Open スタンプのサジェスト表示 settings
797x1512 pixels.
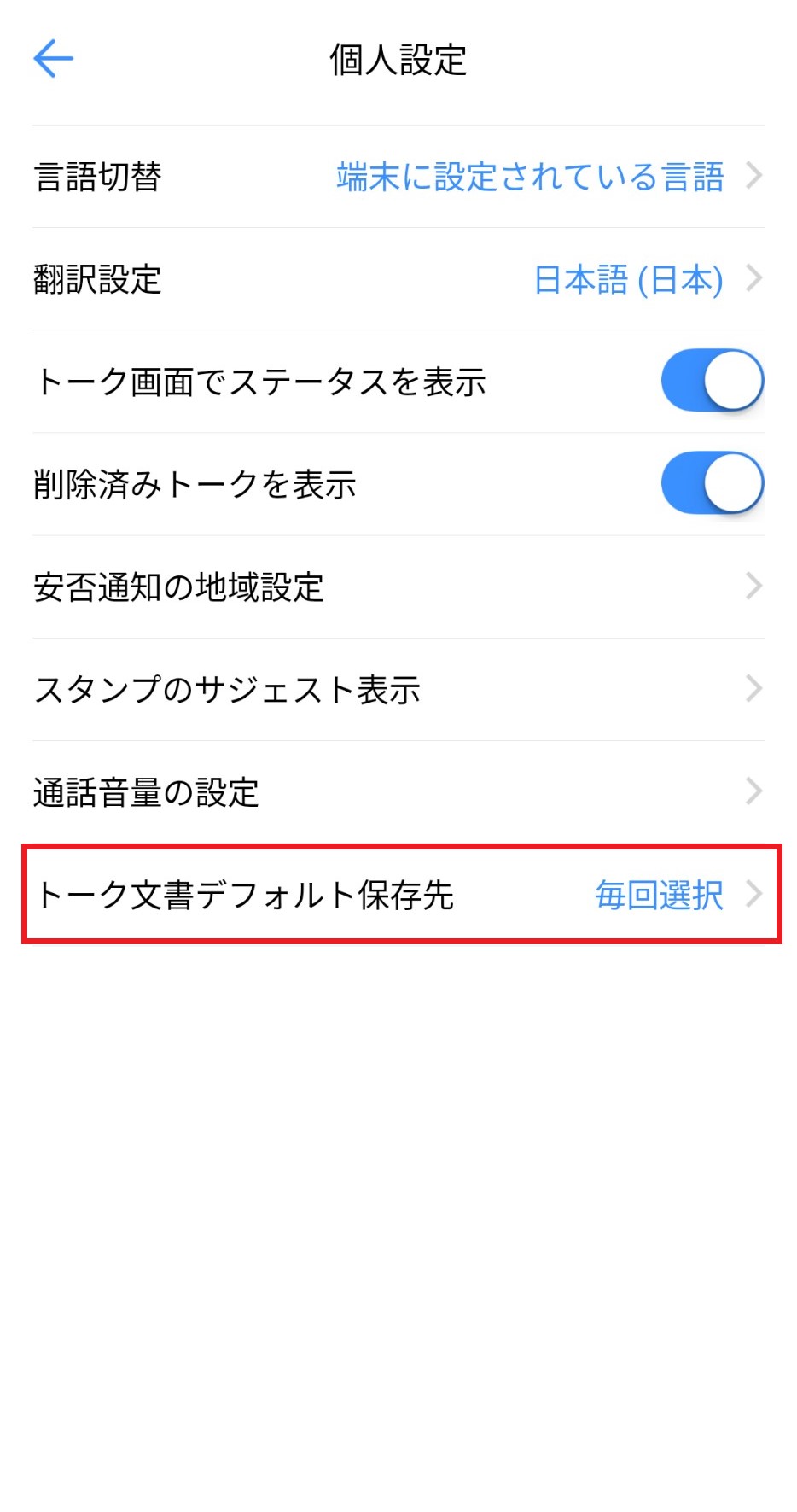point(398,689)
